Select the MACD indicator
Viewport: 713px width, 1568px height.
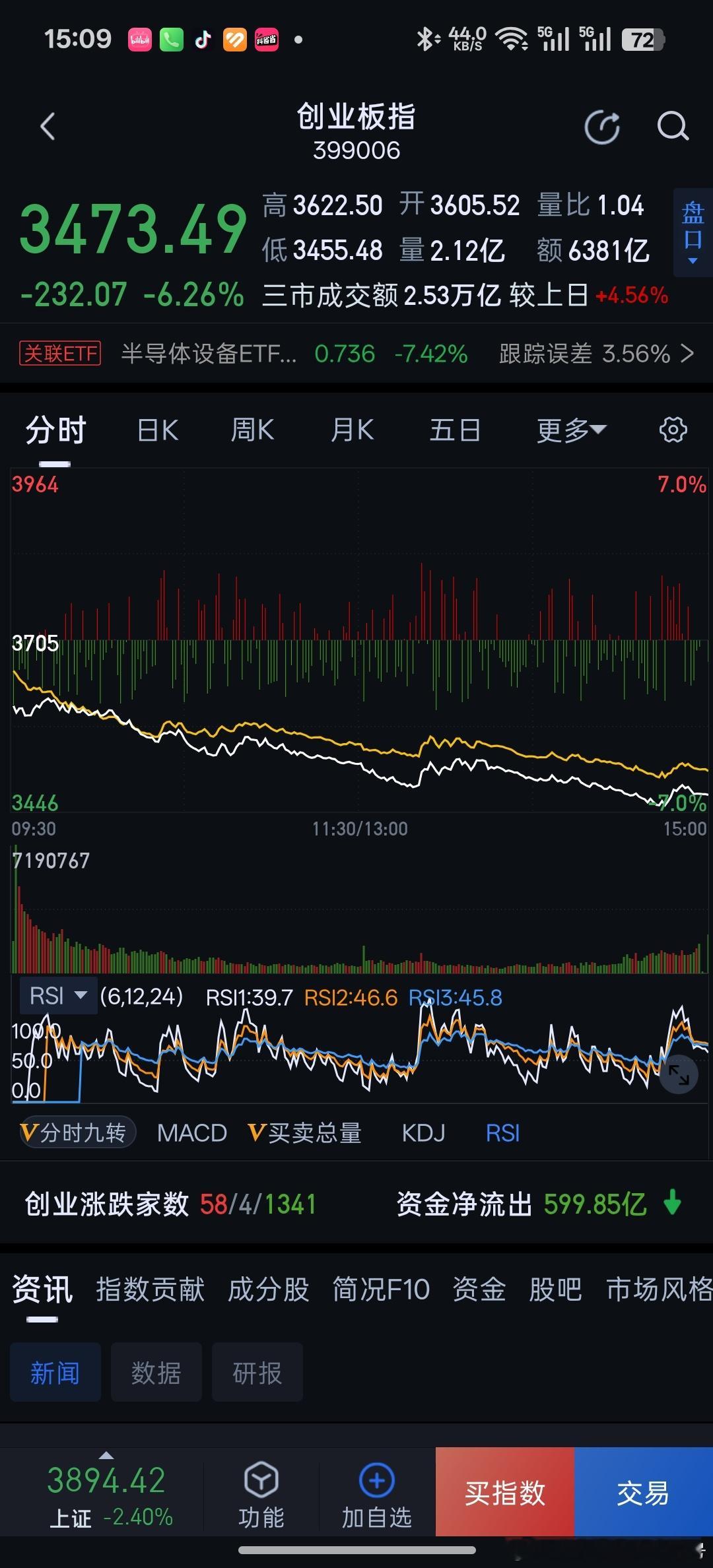click(x=192, y=1133)
